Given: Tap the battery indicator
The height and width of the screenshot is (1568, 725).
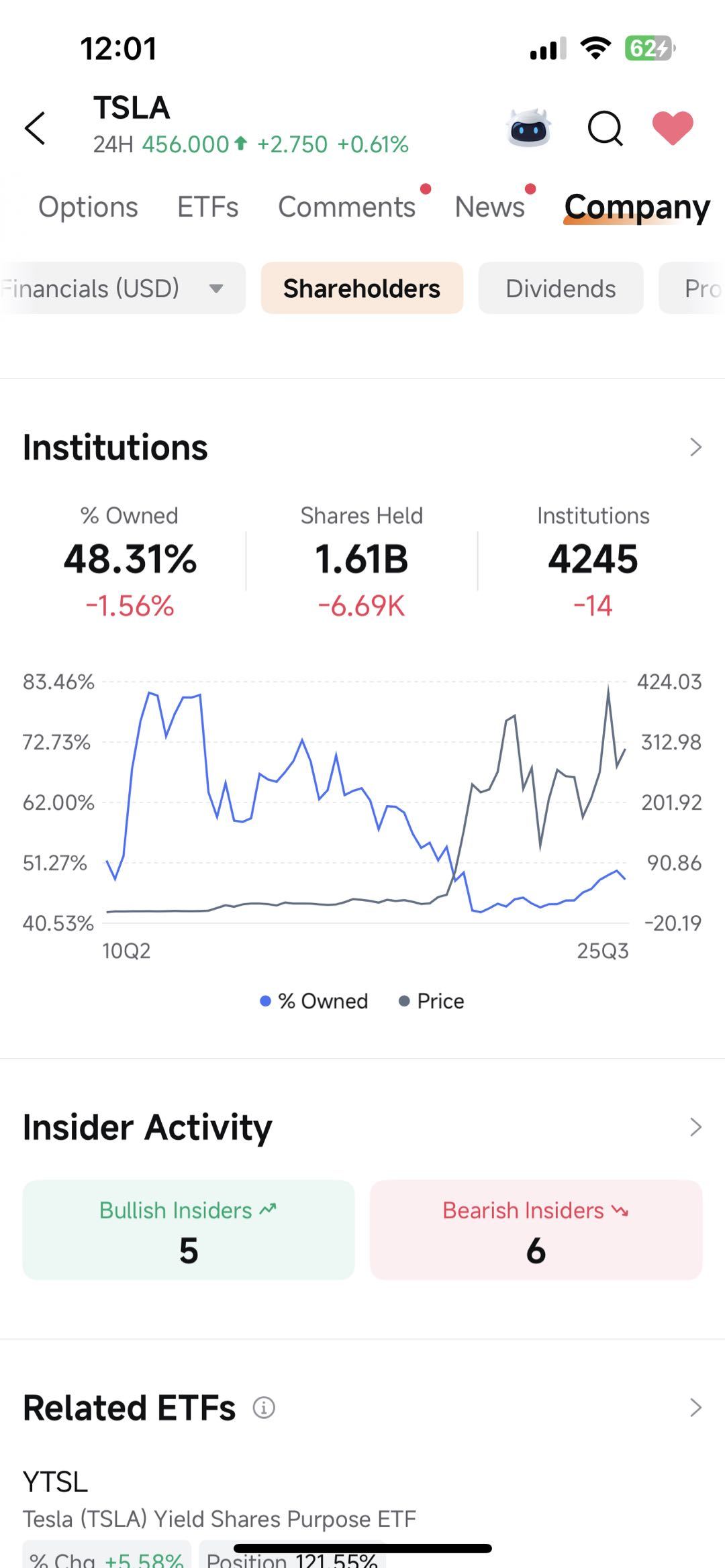Looking at the screenshot, I should (x=646, y=47).
